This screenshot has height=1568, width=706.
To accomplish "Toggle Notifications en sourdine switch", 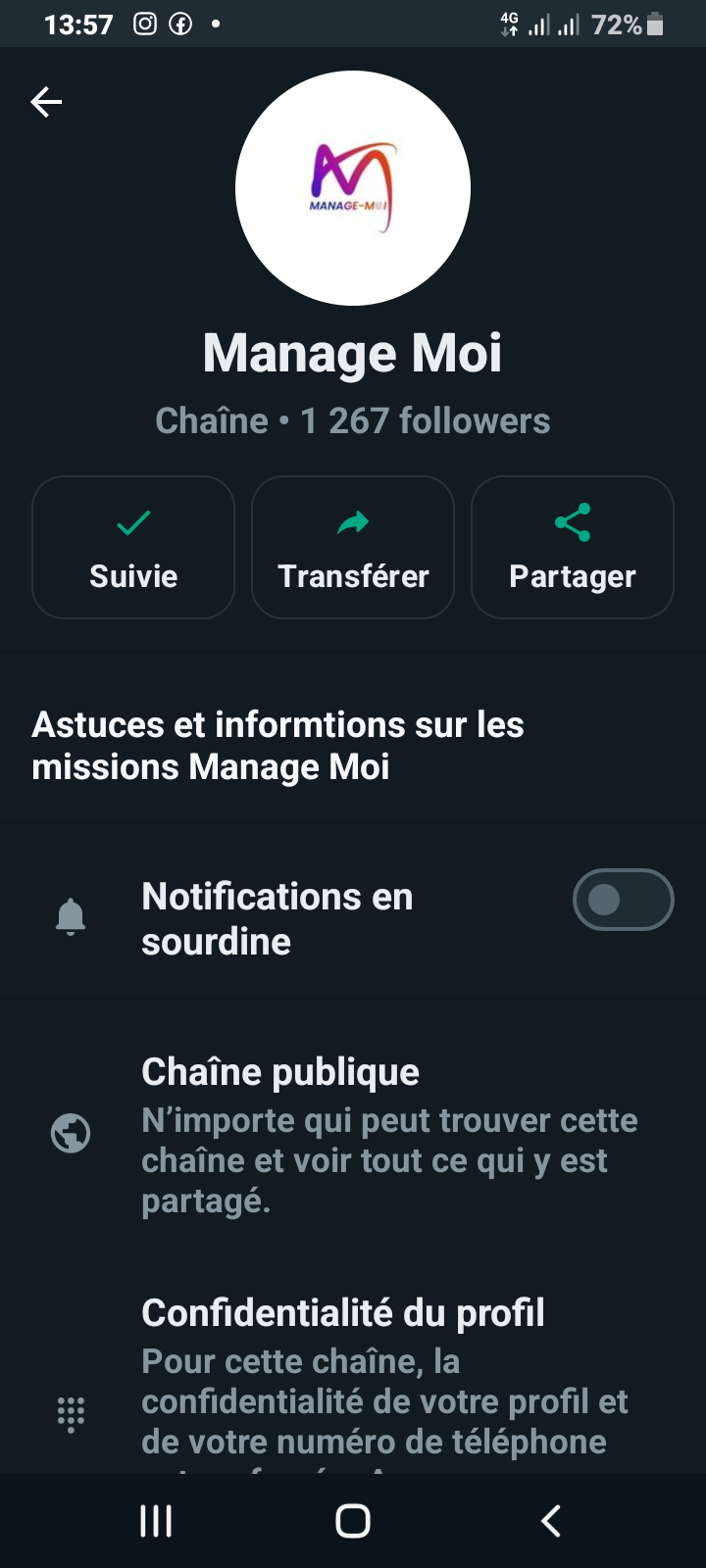I will pyautogui.click(x=623, y=900).
